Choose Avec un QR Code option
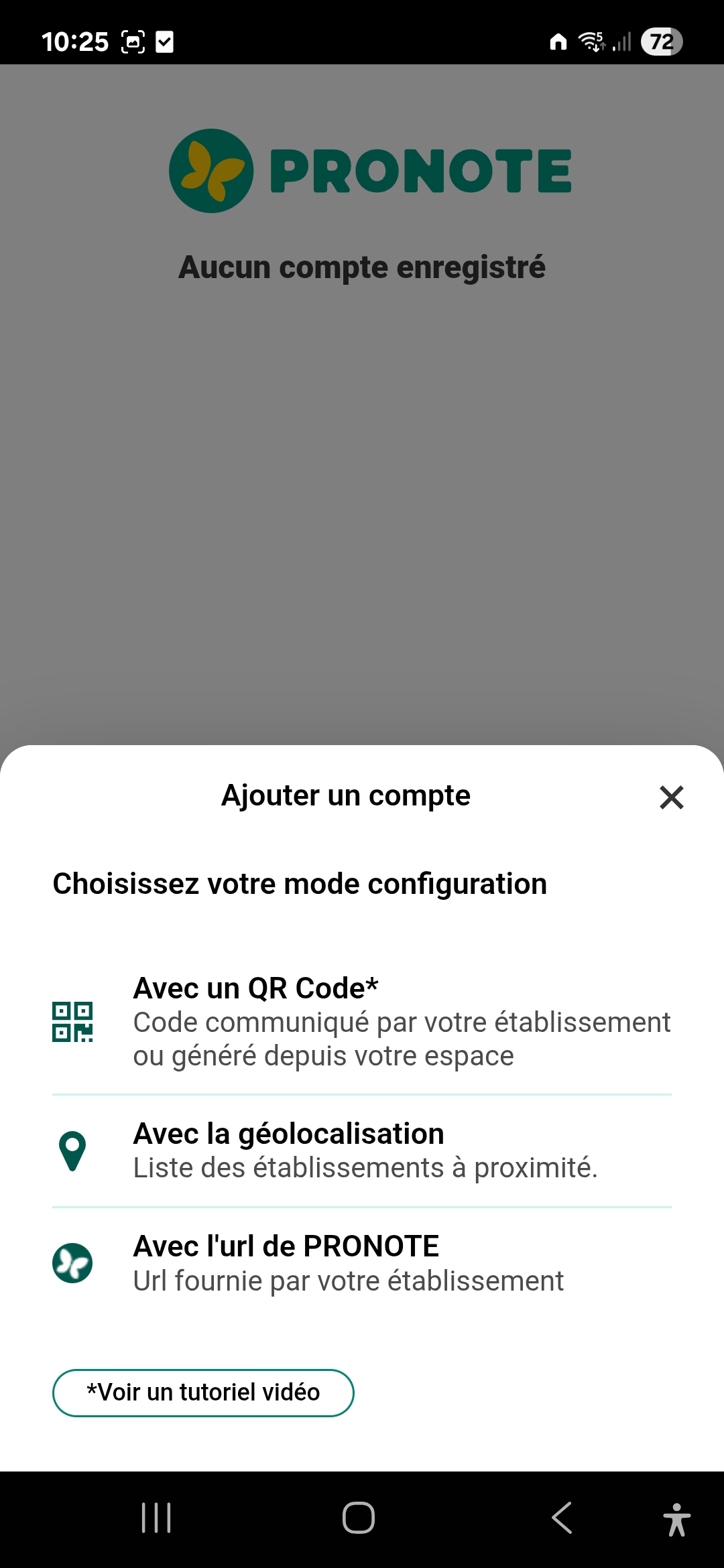Viewport: 724px width, 1568px height. pos(362,1021)
